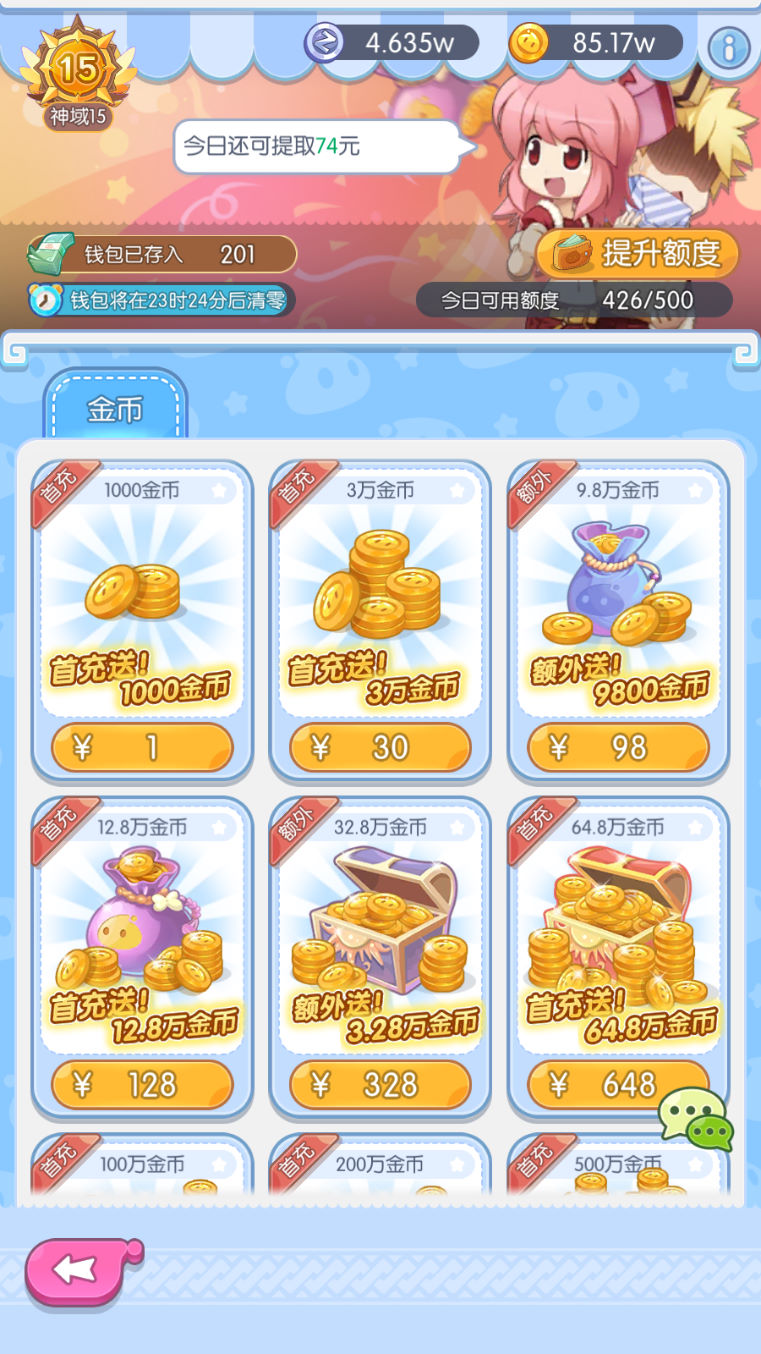Buy 64.8万金币 for ¥648

point(600,1085)
